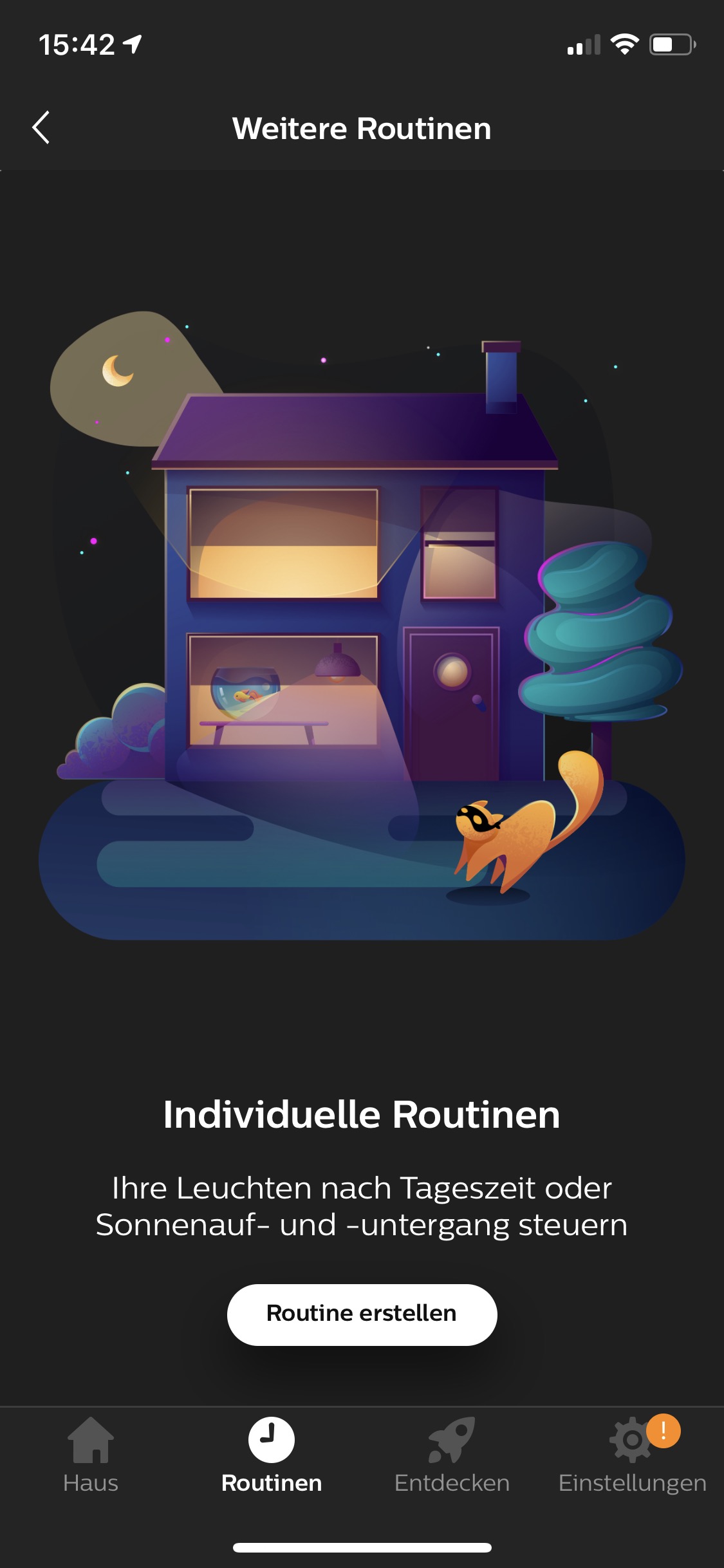Tap the Routine erstellen button

(362, 1314)
